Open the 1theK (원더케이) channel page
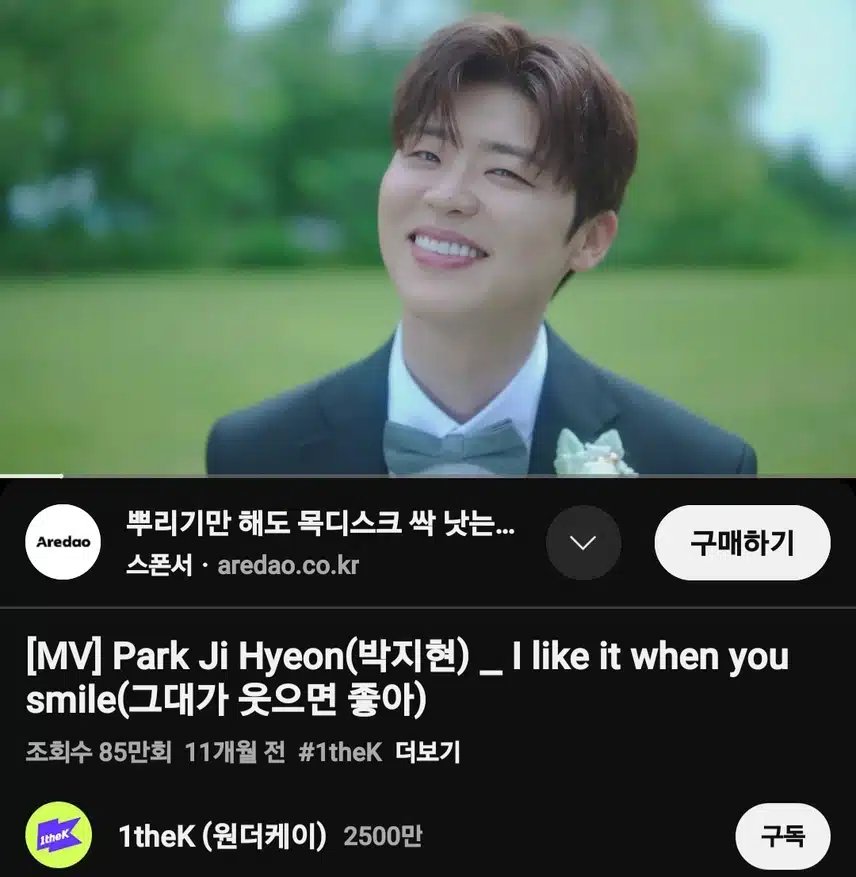856x877 pixels. pyautogui.click(x=222, y=836)
